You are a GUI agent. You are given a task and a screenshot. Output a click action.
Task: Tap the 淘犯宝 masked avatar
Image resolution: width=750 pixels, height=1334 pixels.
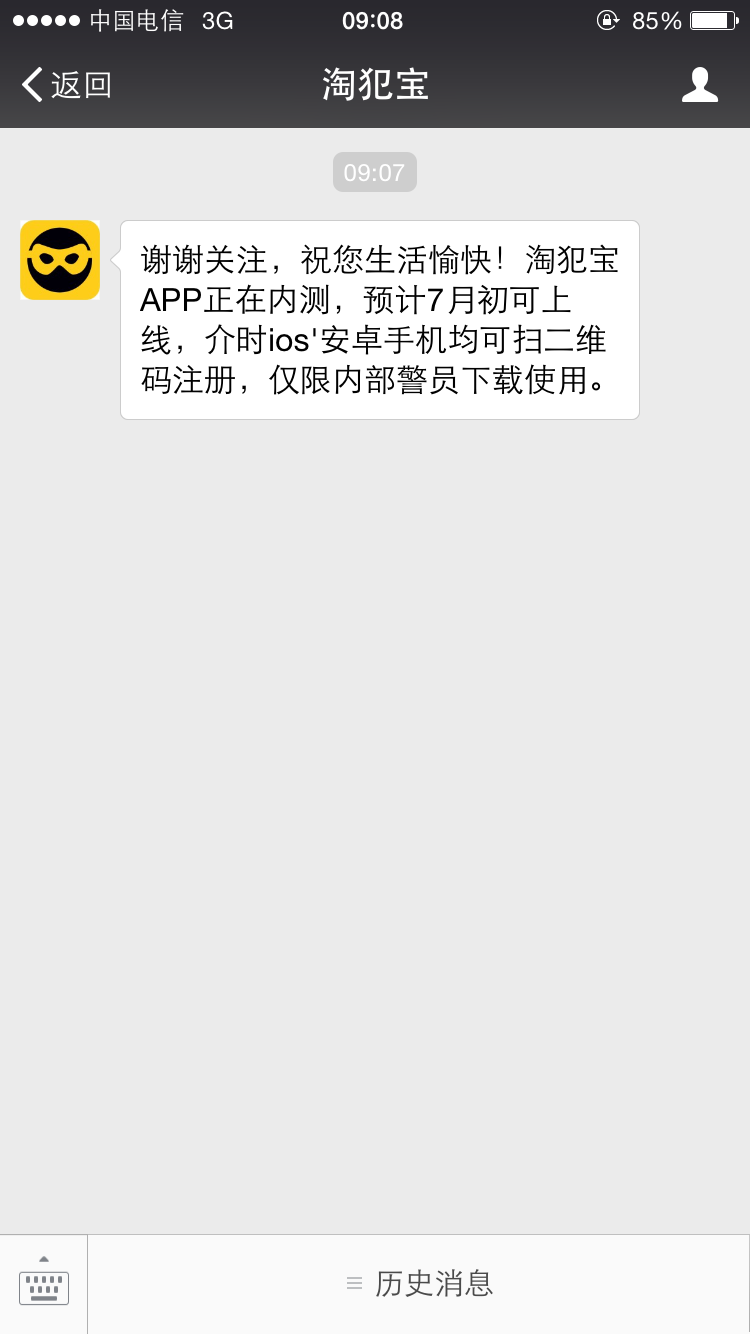[x=60, y=260]
